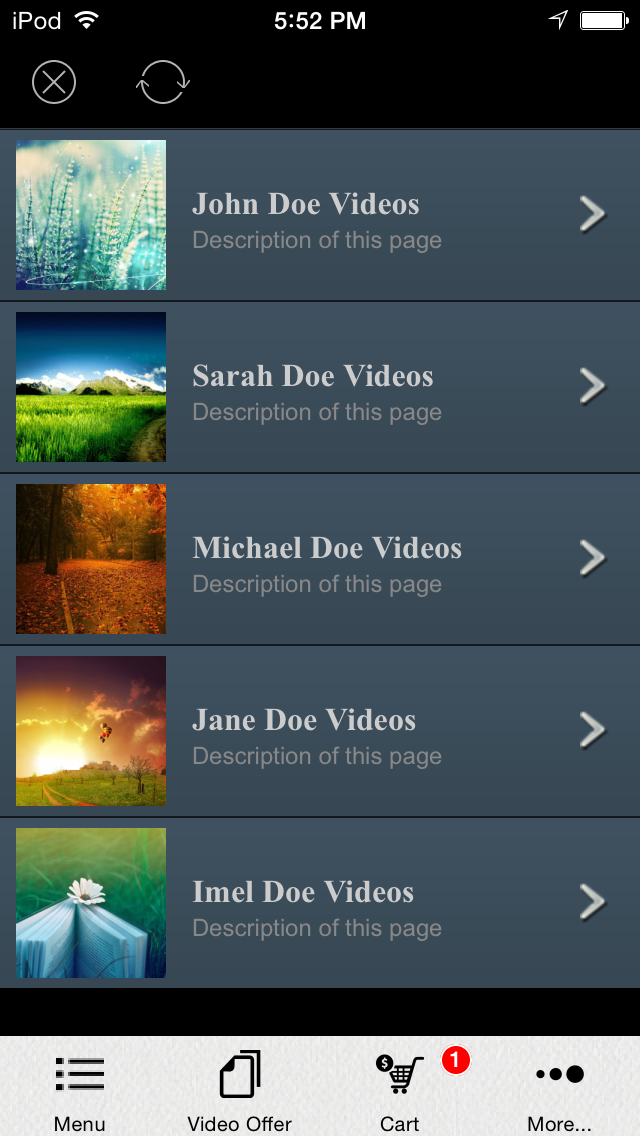The image size is (640, 1136).
Task: Go to the Cart tab
Action: tap(400, 1088)
